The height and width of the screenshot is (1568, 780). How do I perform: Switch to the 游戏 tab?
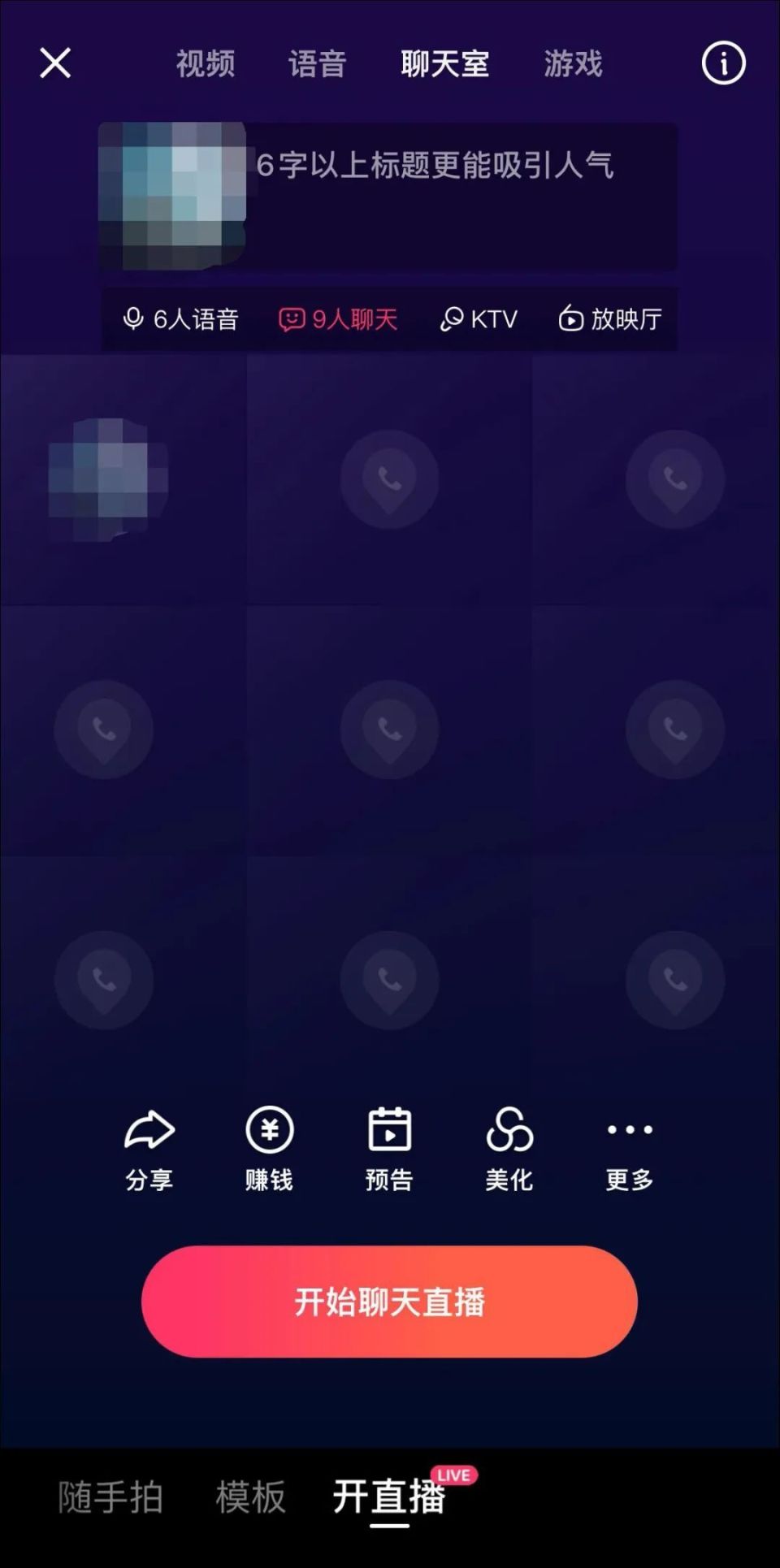tap(573, 63)
